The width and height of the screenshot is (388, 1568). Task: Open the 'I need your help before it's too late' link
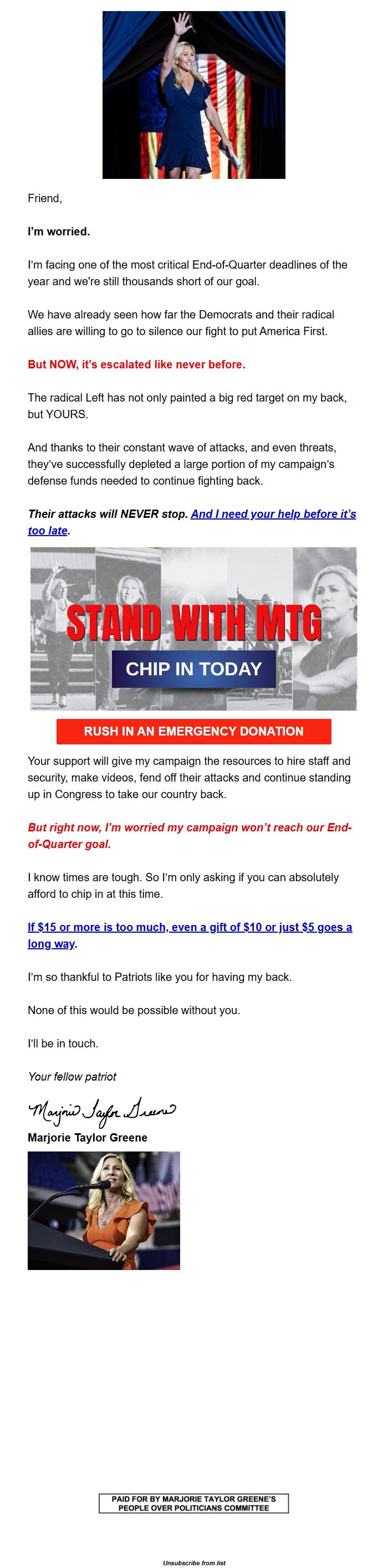tap(273, 515)
